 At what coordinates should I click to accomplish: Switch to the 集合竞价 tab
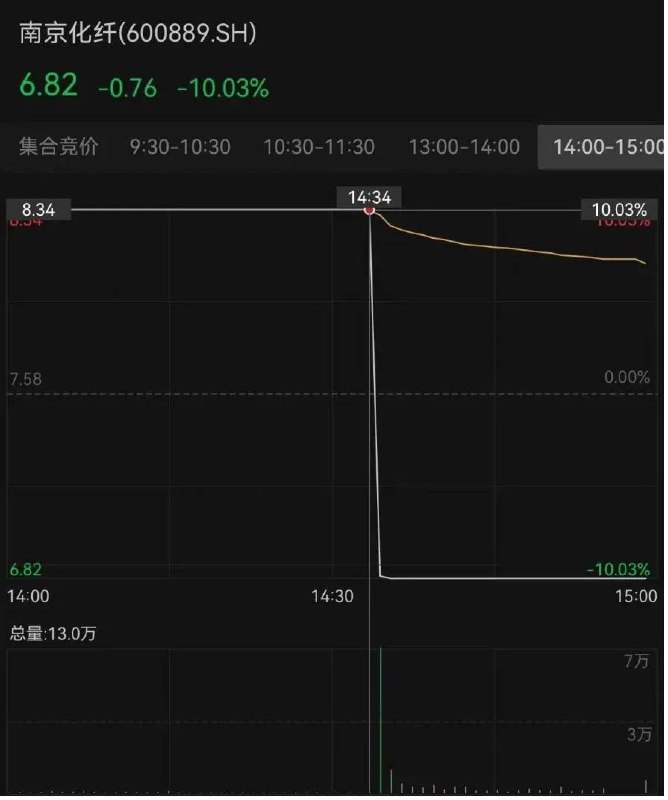click(x=58, y=147)
